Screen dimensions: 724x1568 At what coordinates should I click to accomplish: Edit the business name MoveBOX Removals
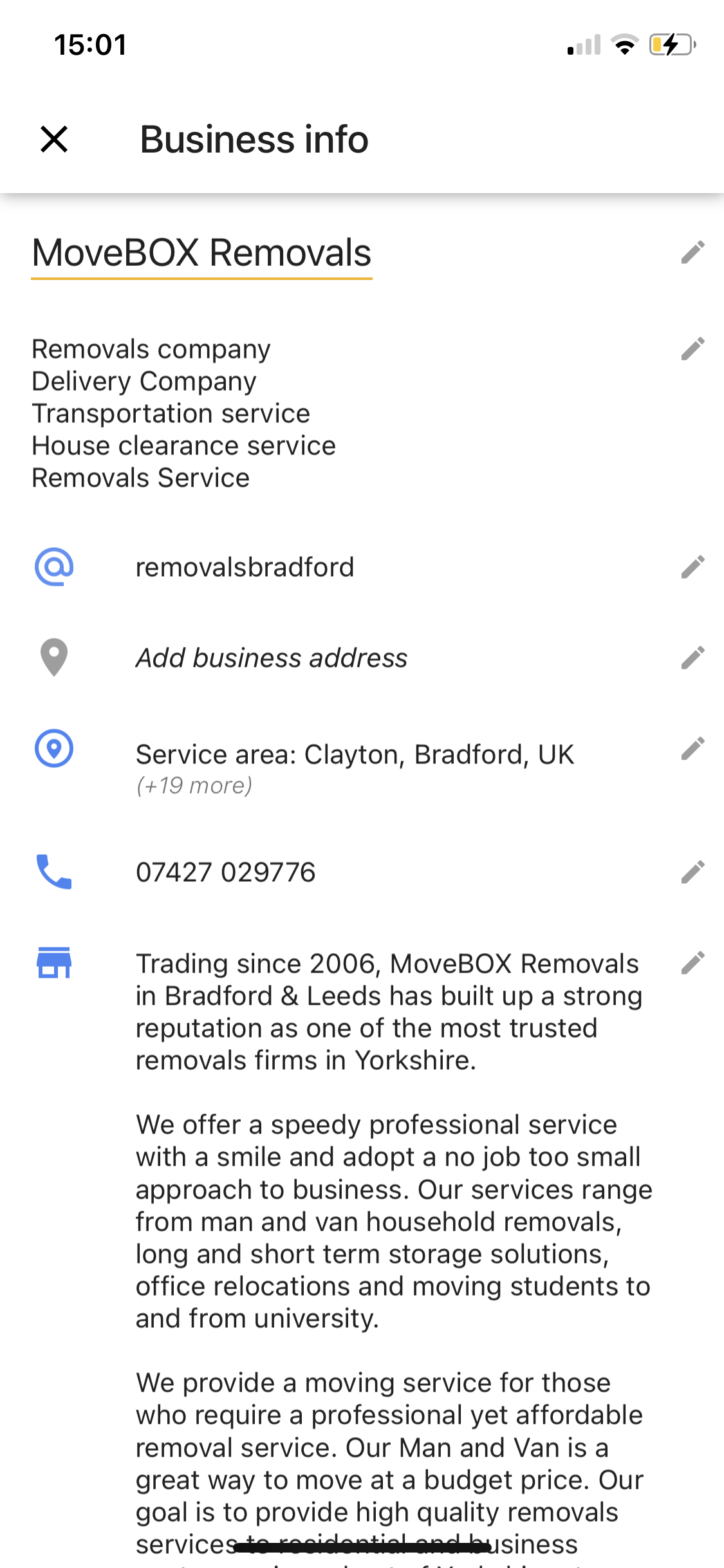tap(694, 254)
